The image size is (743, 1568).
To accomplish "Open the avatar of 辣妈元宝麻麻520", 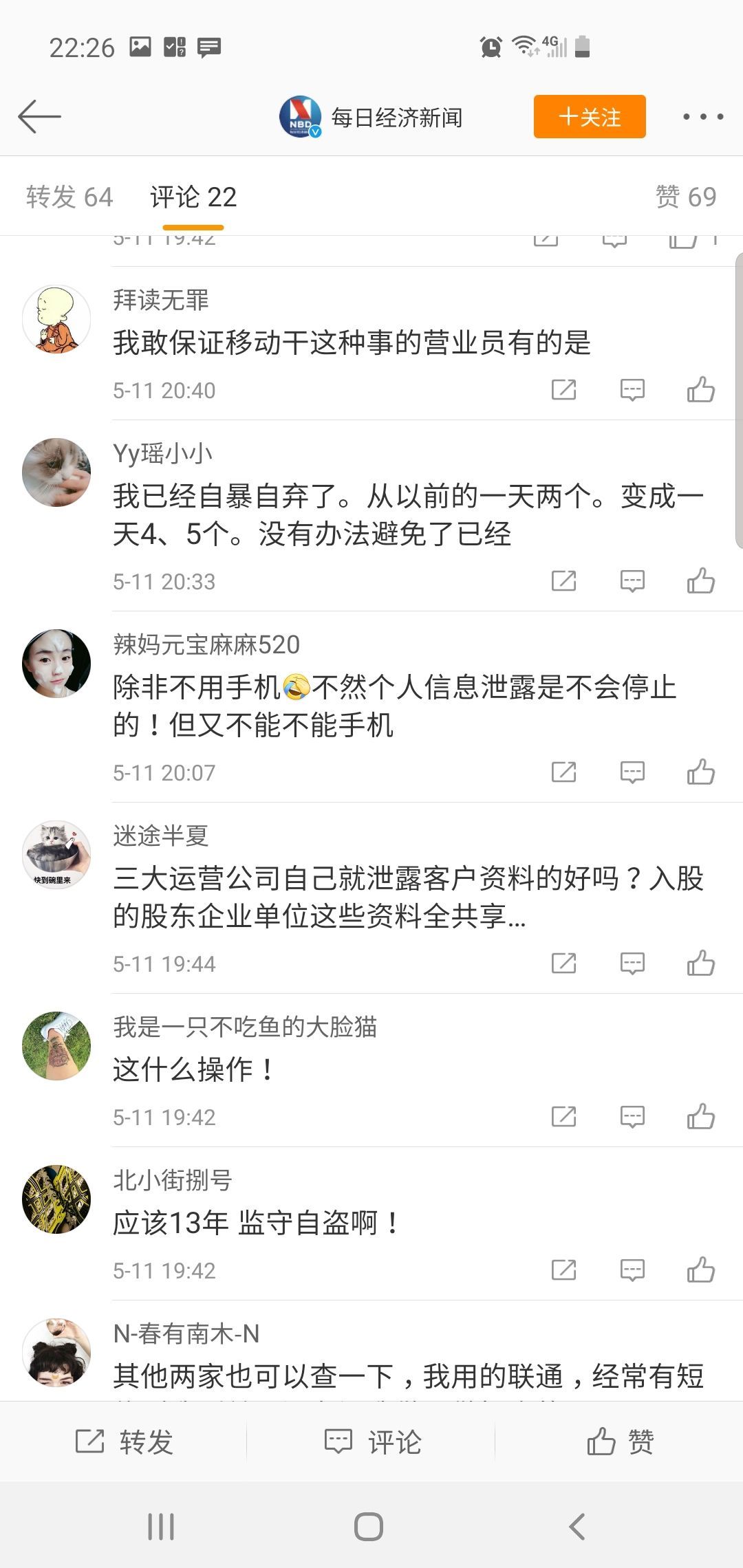I will click(56, 664).
